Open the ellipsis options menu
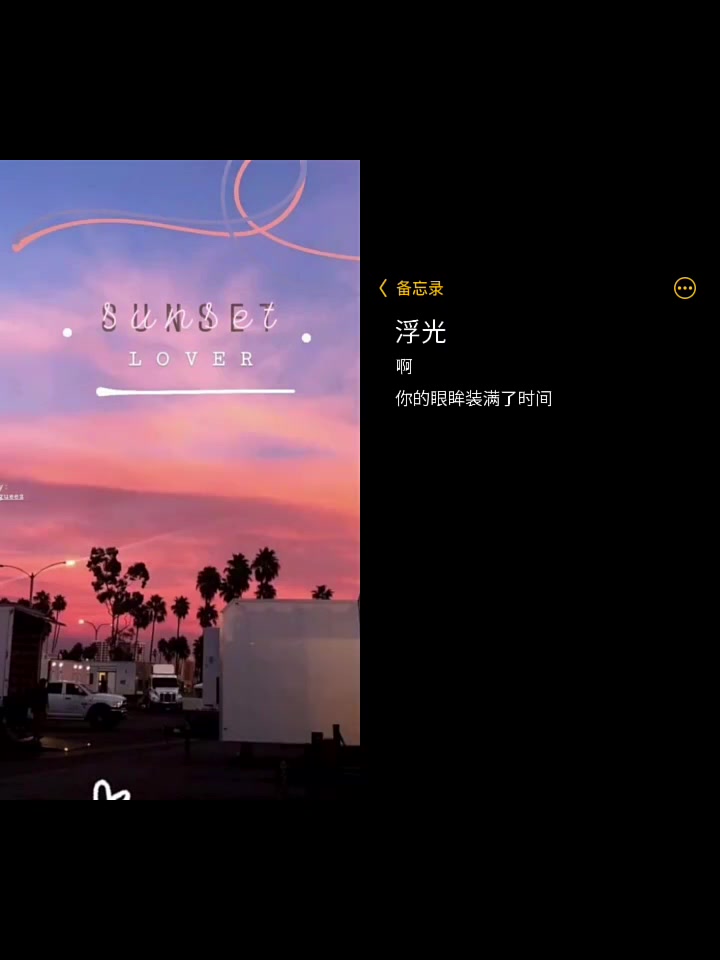The height and width of the screenshot is (960, 720). [x=684, y=289]
